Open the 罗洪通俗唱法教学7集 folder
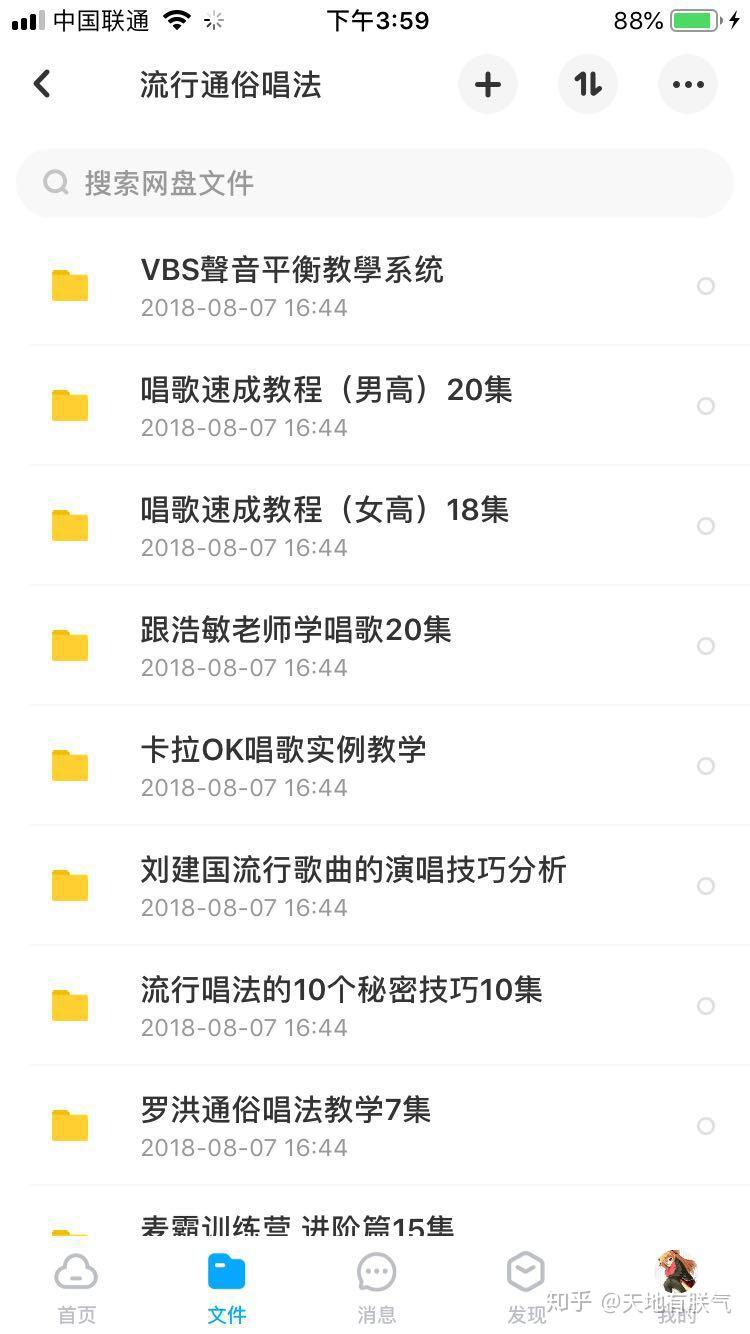The height and width of the screenshot is (1334, 750). coord(286,1125)
